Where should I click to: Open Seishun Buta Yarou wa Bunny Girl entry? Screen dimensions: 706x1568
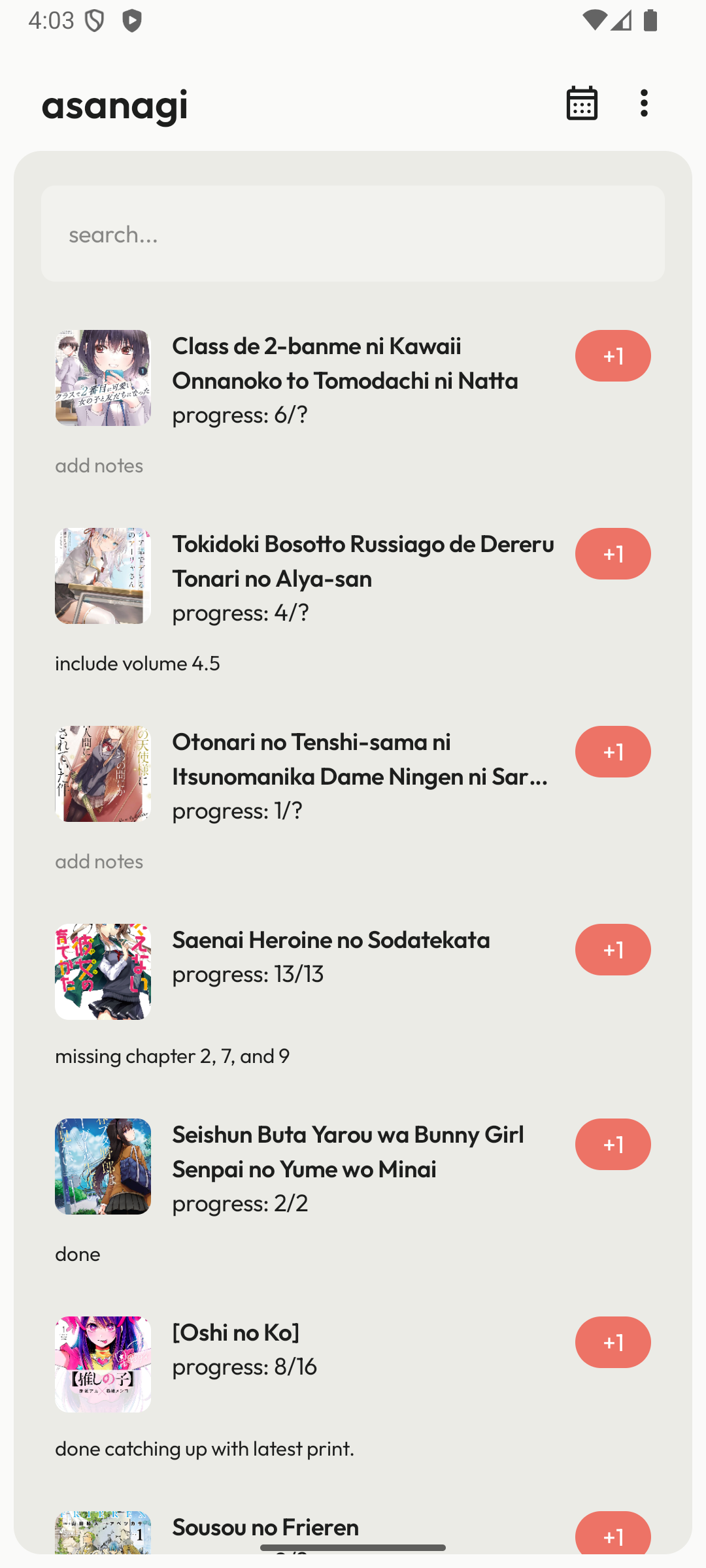348,1152
